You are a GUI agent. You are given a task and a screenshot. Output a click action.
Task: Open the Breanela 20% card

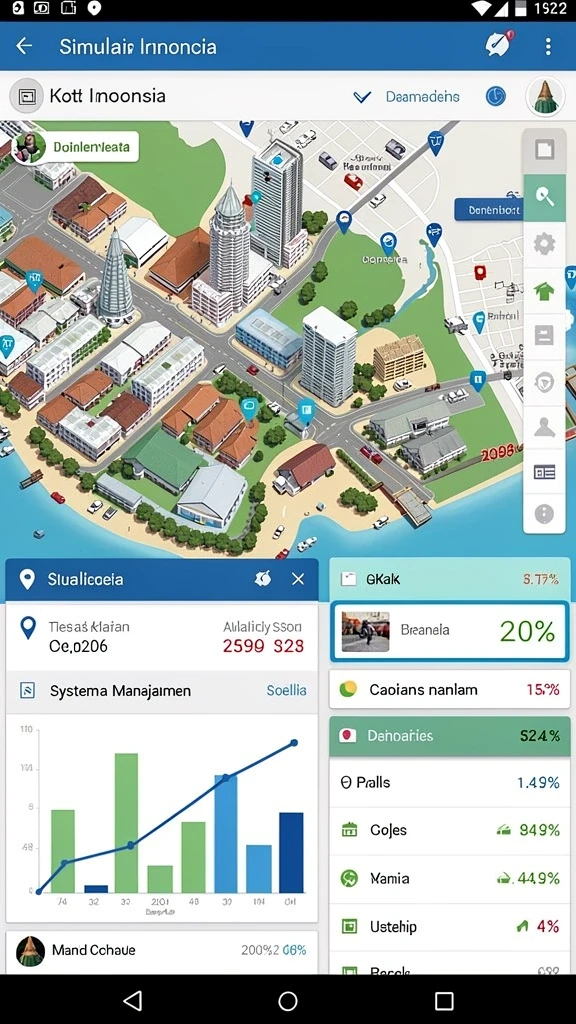pyautogui.click(x=449, y=631)
